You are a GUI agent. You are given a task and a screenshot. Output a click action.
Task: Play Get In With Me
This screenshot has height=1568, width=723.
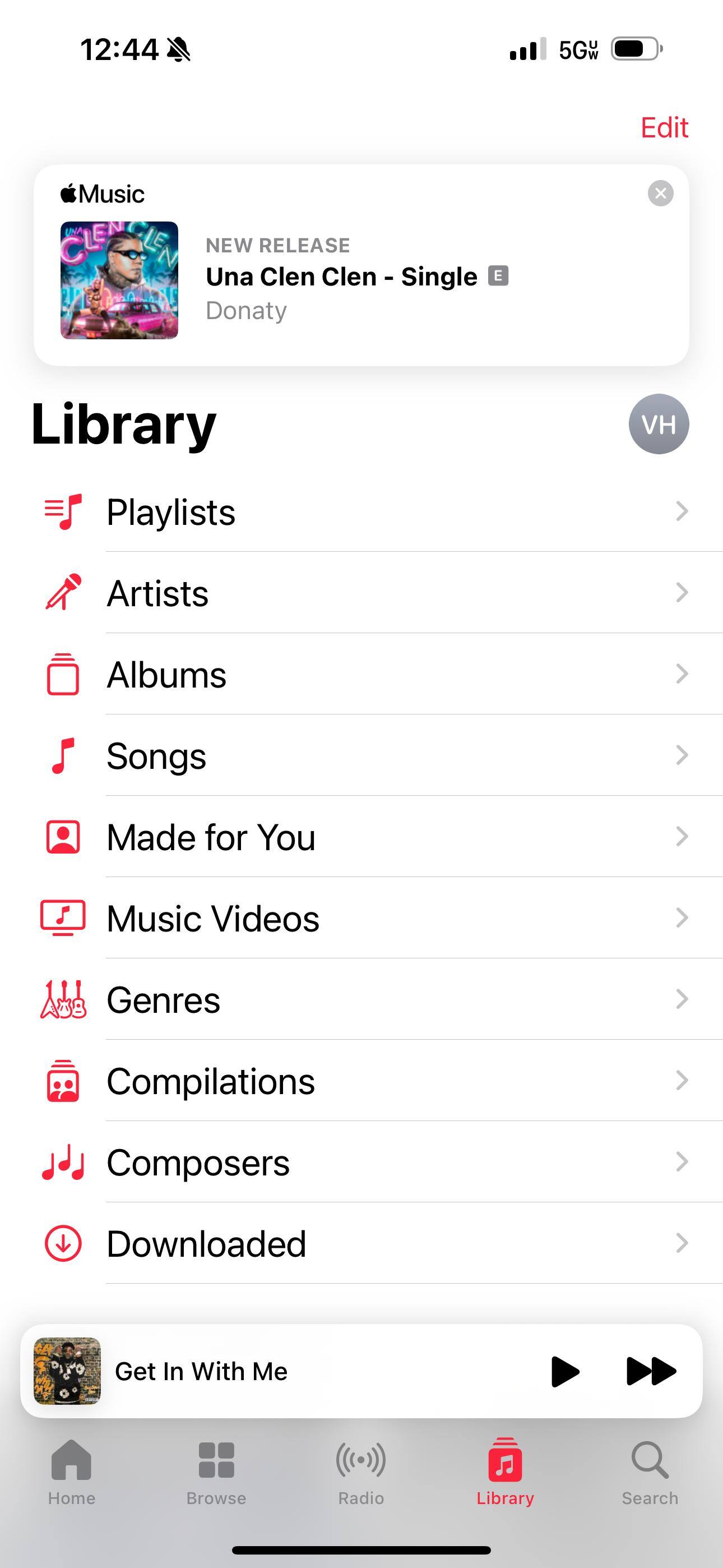565,1371
